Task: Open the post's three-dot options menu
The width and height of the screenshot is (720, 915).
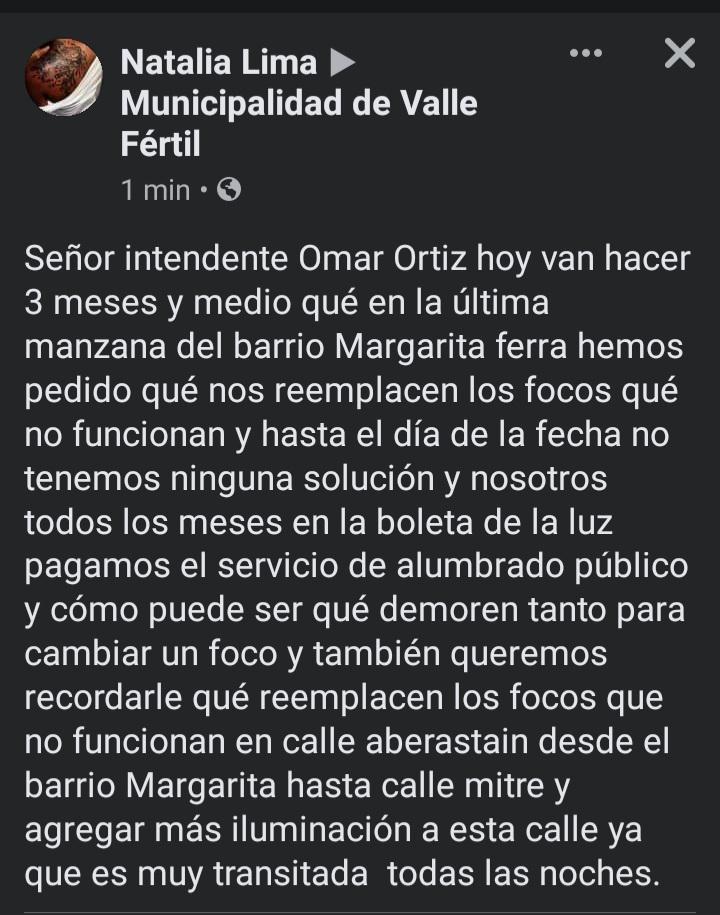Action: (x=586, y=53)
